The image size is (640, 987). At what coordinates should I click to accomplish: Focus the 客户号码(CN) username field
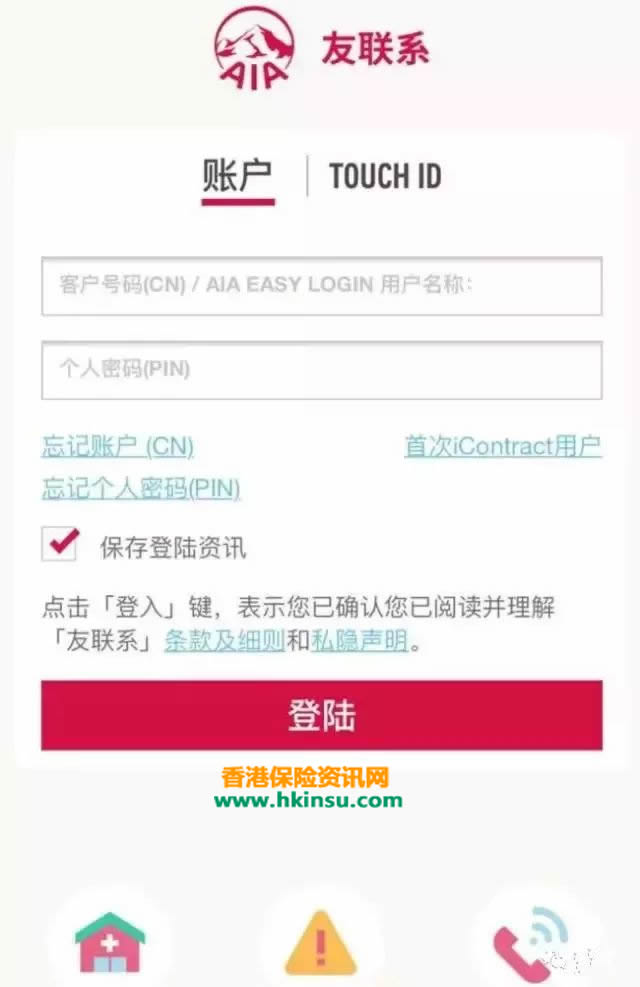pyautogui.click(x=321, y=286)
